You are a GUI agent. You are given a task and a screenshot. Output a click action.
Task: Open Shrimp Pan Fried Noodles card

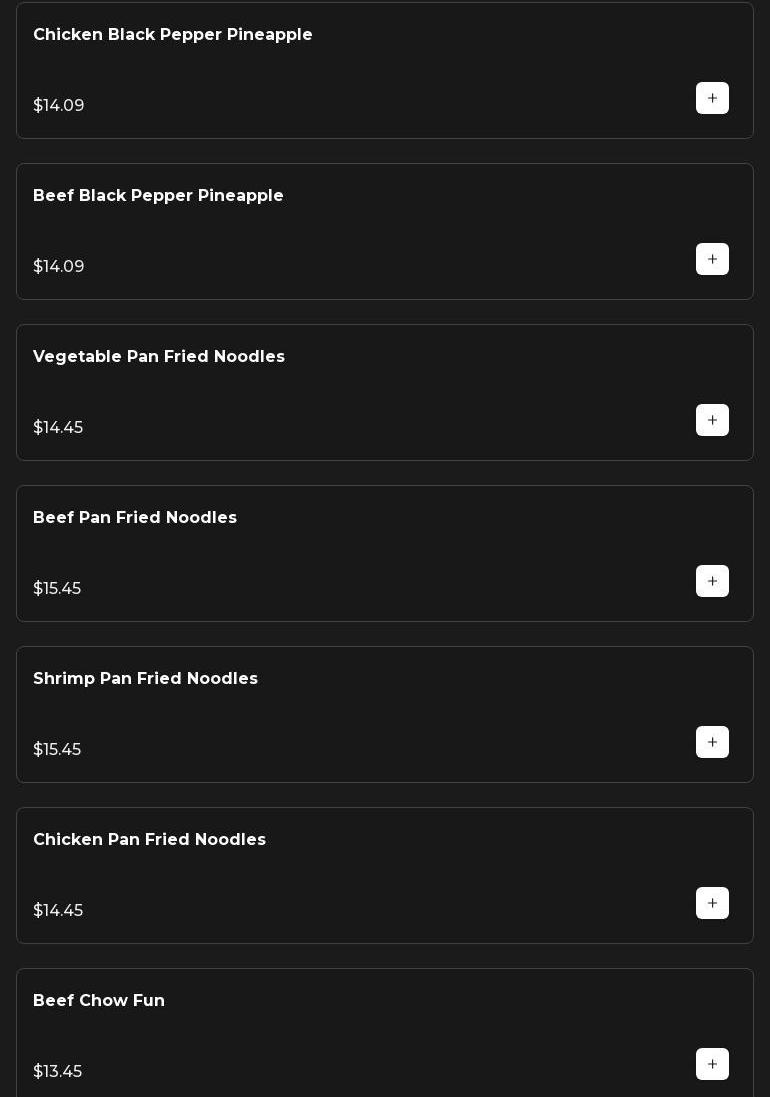click(x=145, y=679)
